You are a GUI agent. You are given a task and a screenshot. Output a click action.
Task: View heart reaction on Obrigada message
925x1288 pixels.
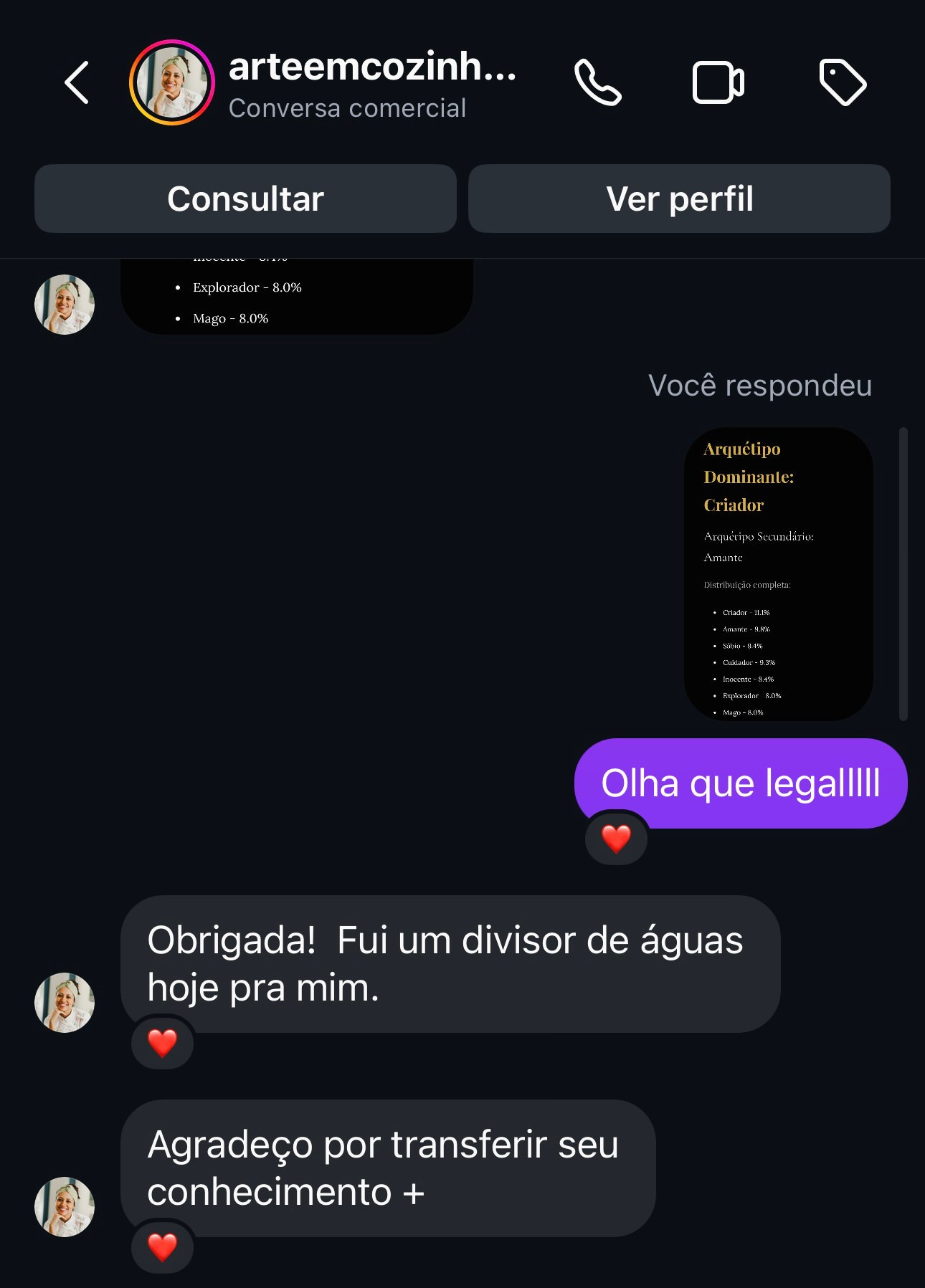click(162, 1043)
